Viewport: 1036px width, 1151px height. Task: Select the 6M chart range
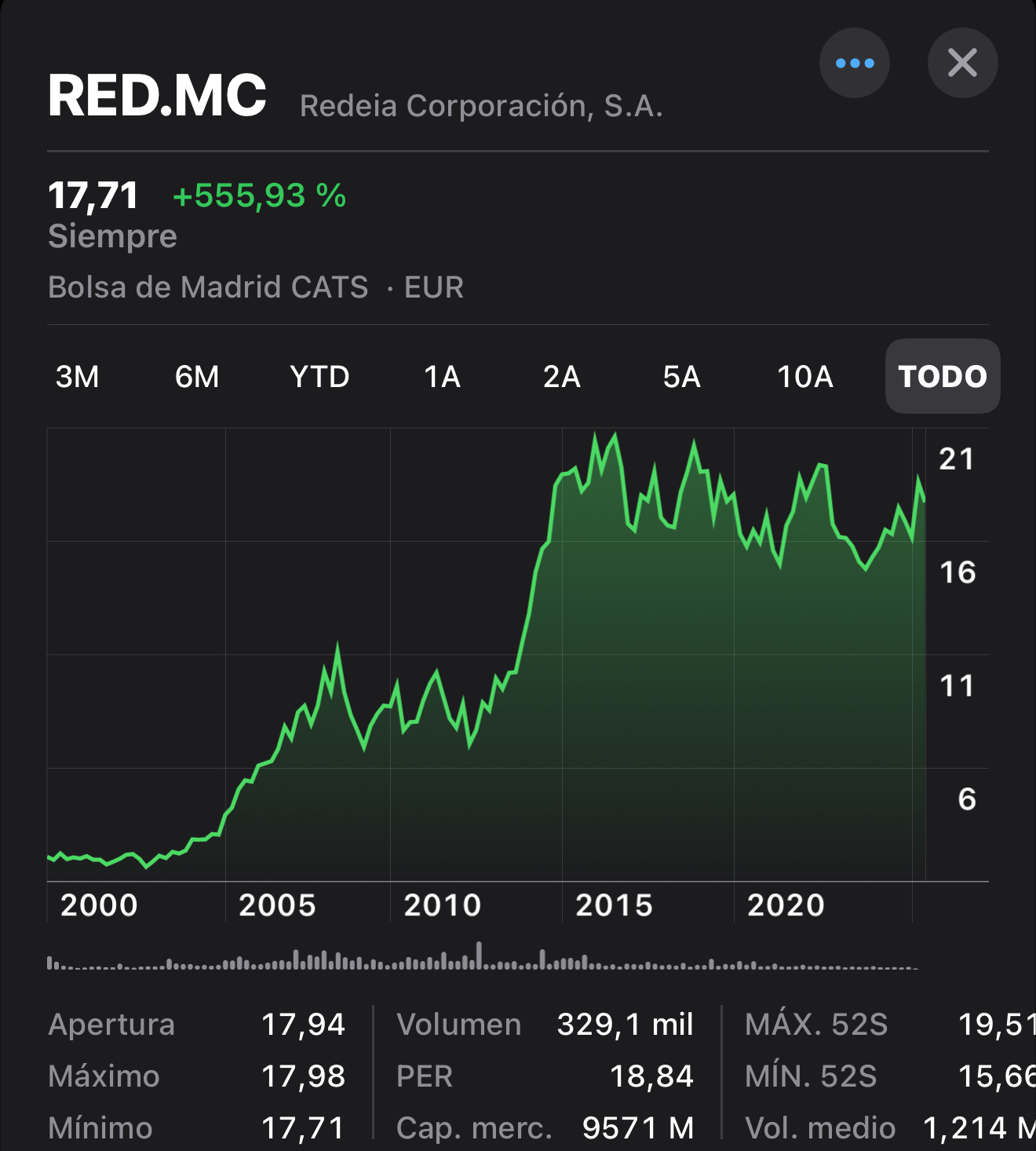197,377
